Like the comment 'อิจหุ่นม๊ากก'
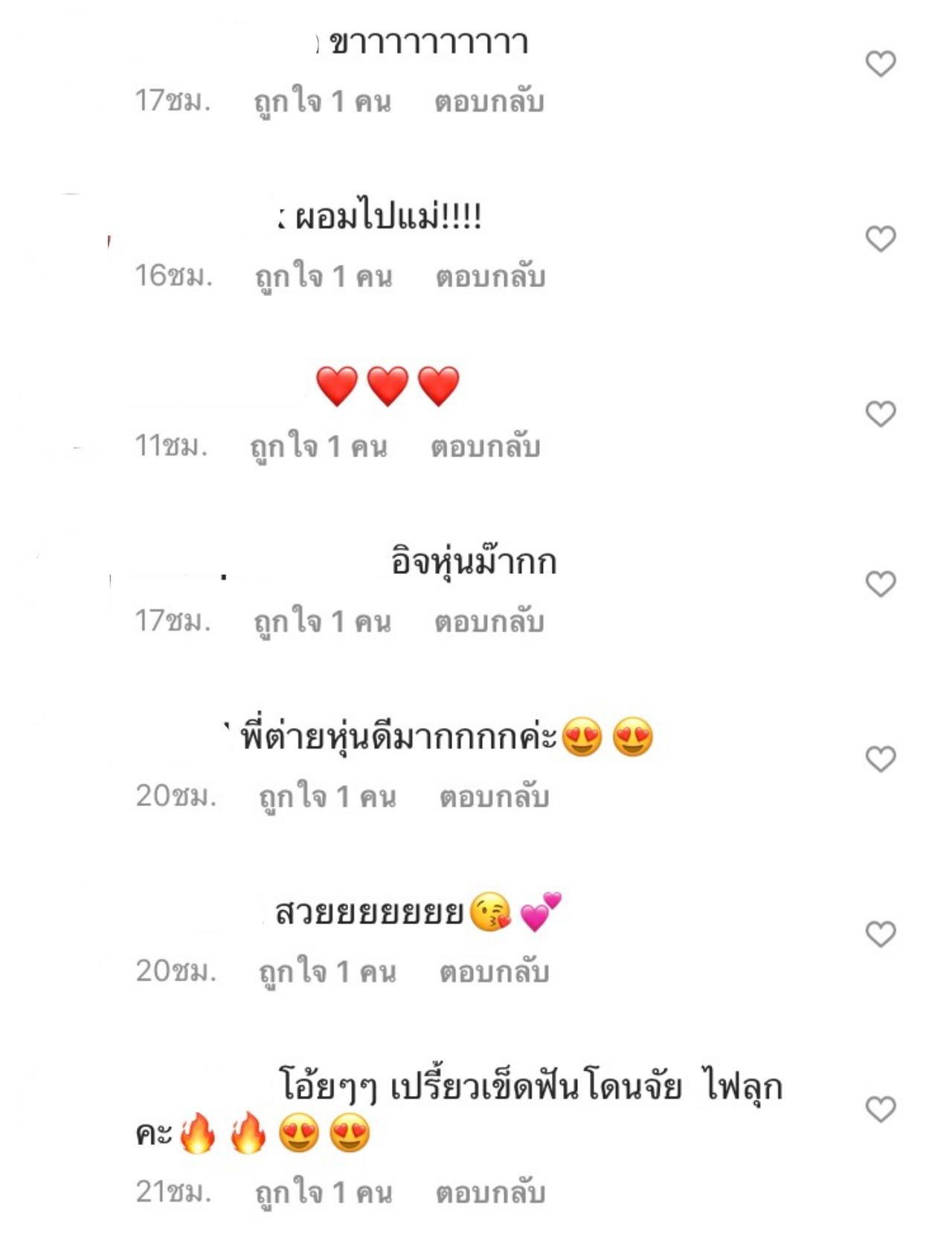Image resolution: width=952 pixels, height=1241 pixels. click(880, 584)
